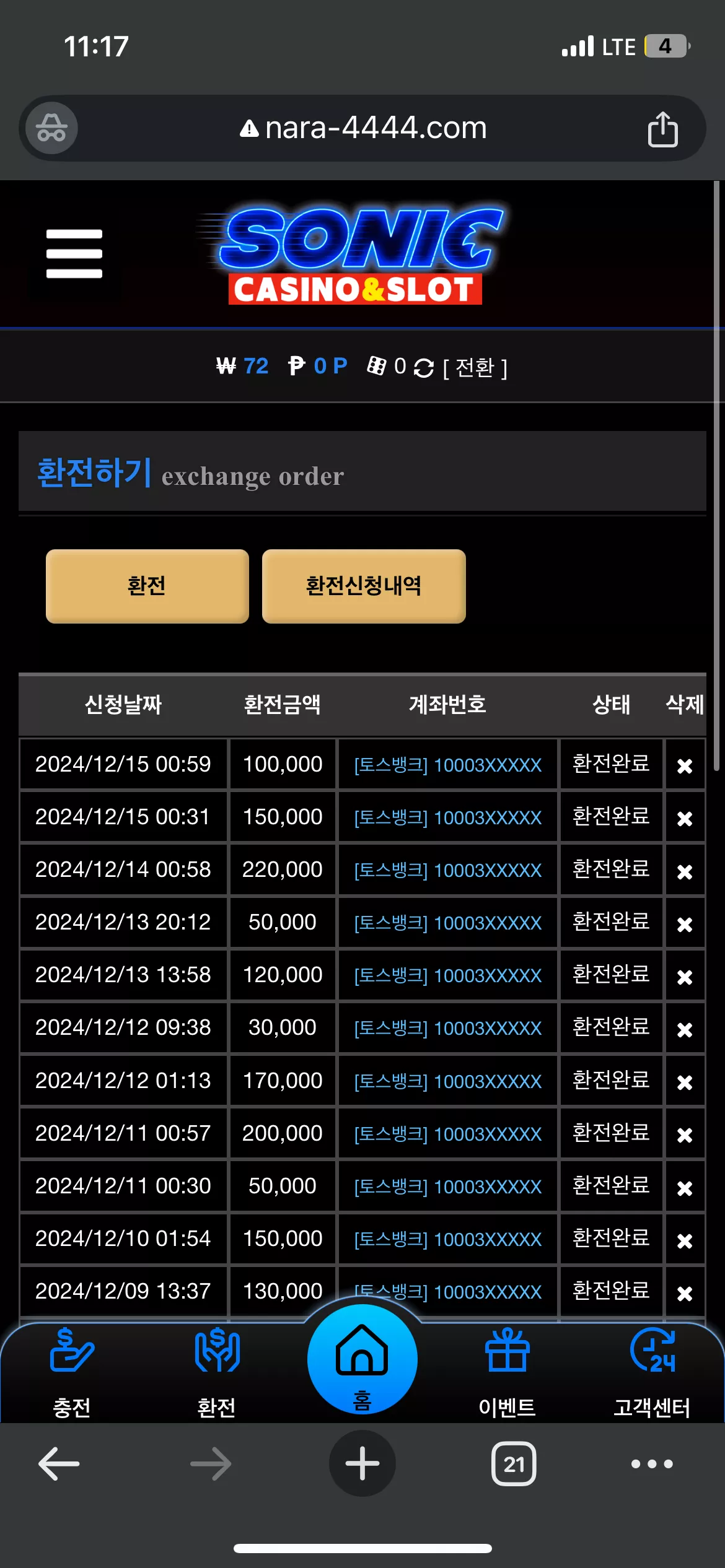Delete the 2024/12/15 00:59 entry
The height and width of the screenshot is (1568, 725).
(685, 765)
